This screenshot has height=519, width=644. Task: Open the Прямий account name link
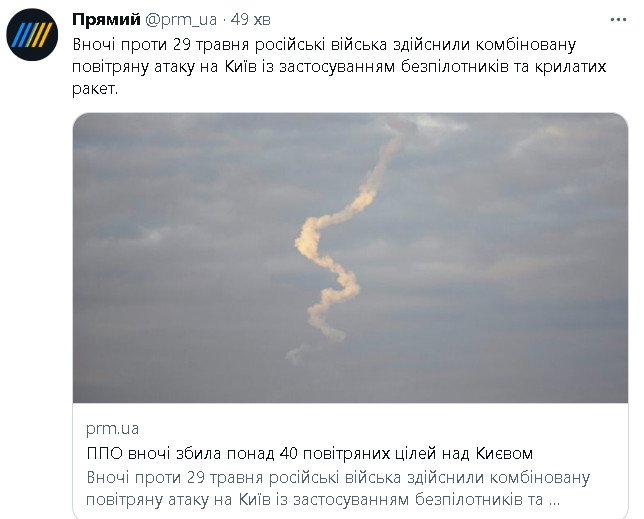[x=105, y=20]
